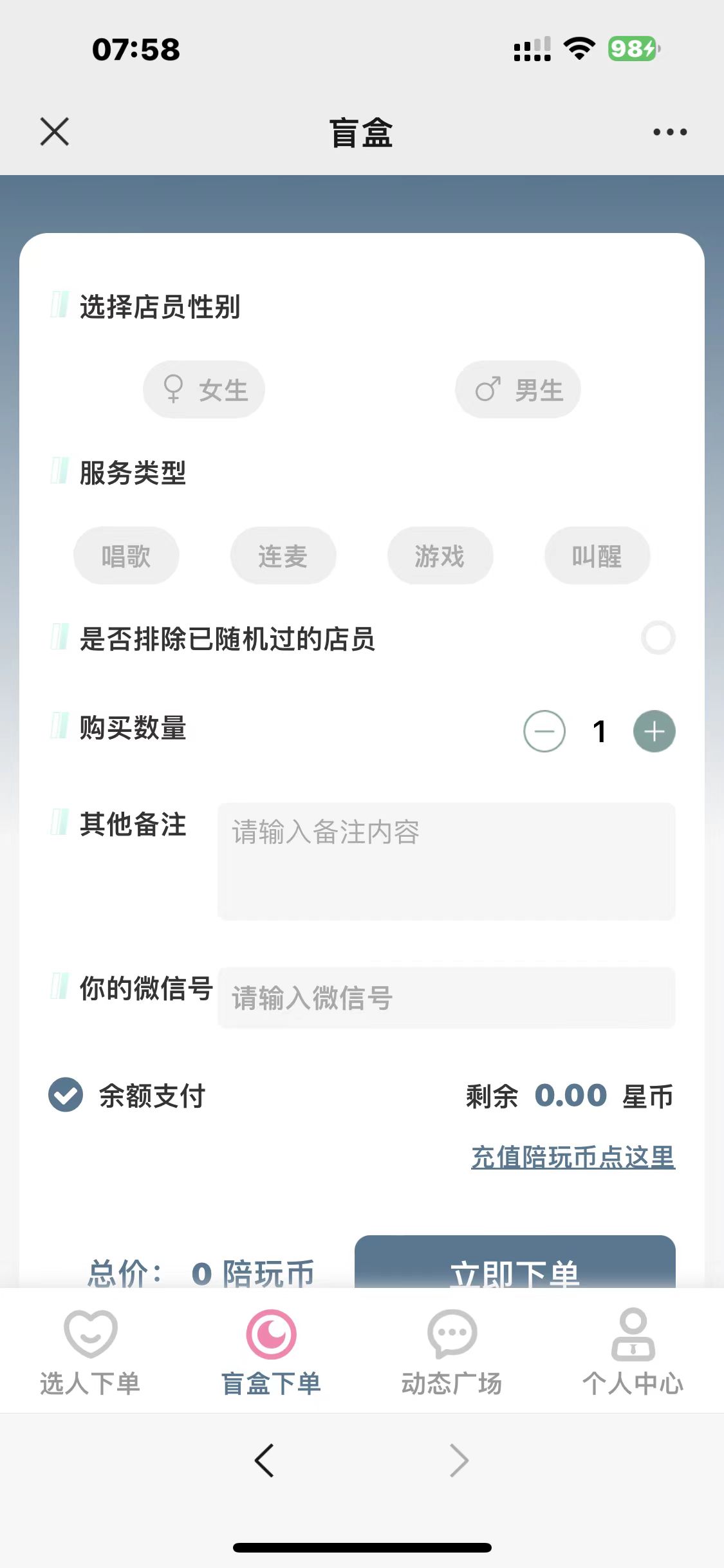Choose the 连麦 service type
The height and width of the screenshot is (1568, 724).
(x=283, y=555)
